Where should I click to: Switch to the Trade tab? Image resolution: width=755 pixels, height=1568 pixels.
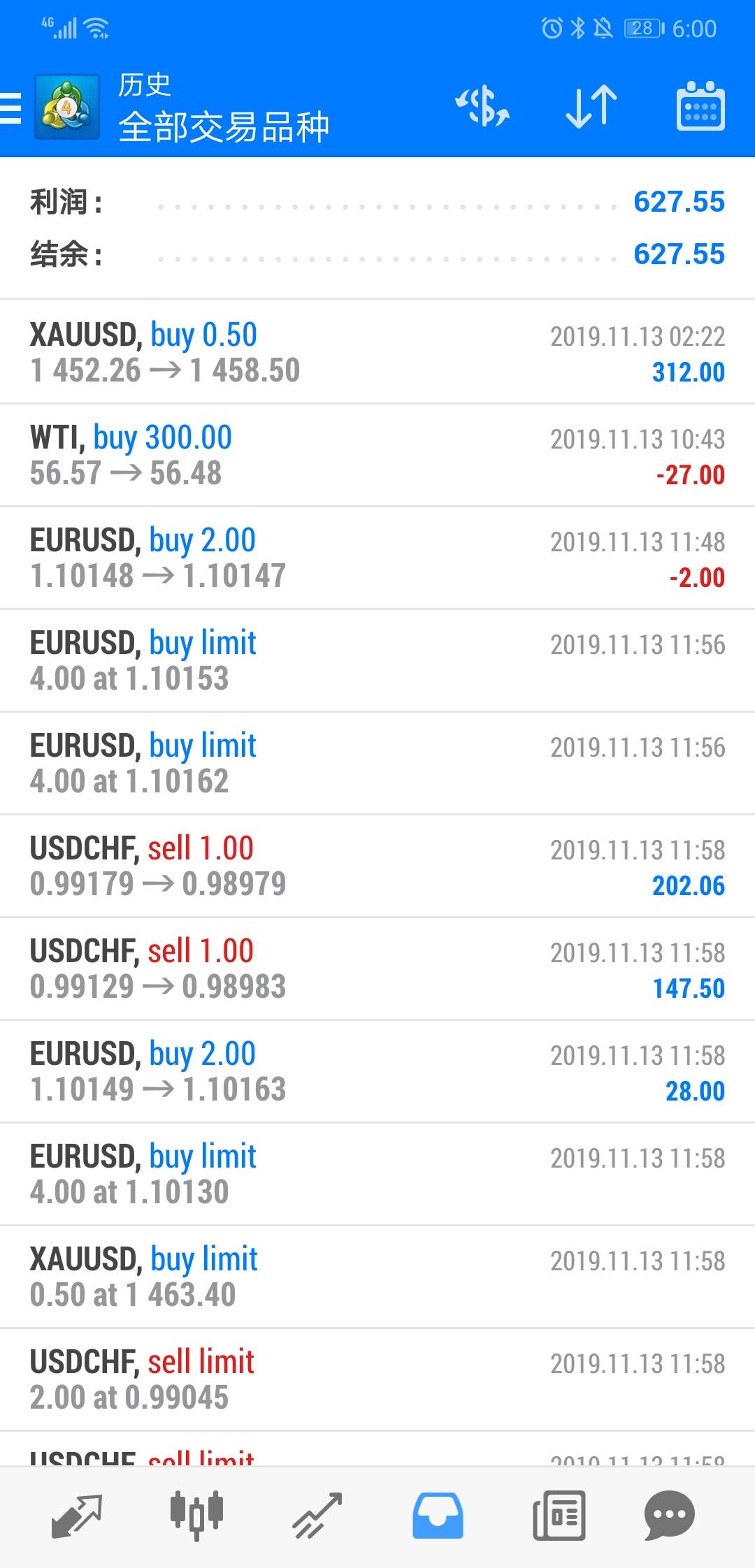317,1515
